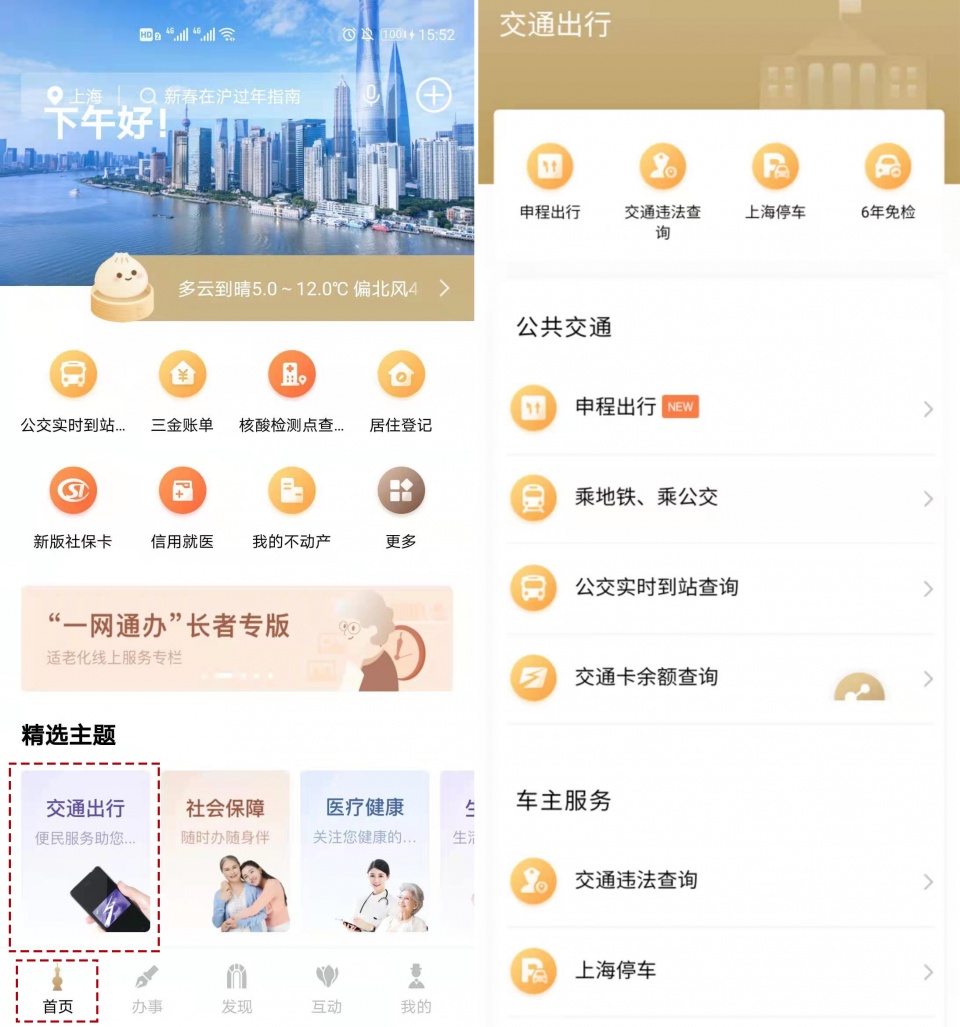The width and height of the screenshot is (960, 1027).
Task: Open the 社会保障 theme card
Action: 226,851
